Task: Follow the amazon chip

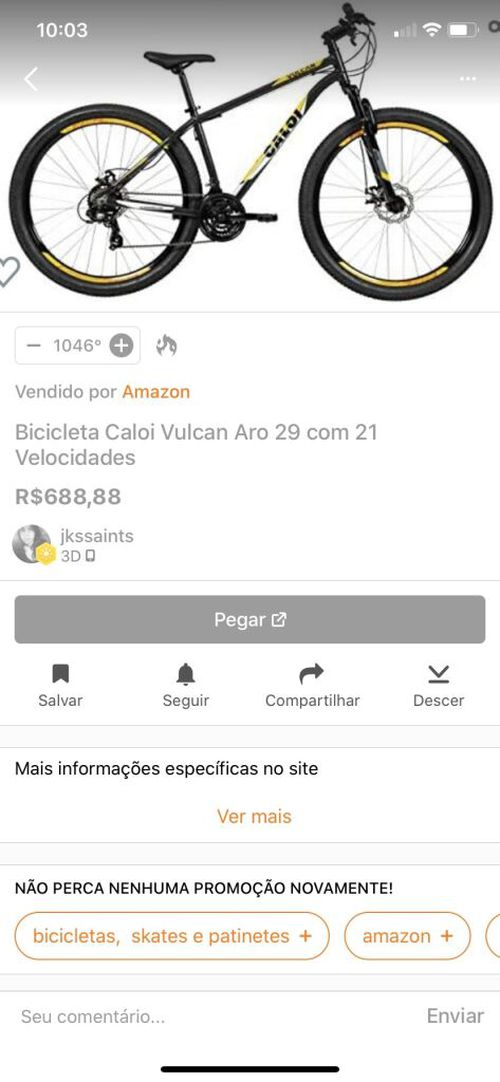Action: coord(408,936)
